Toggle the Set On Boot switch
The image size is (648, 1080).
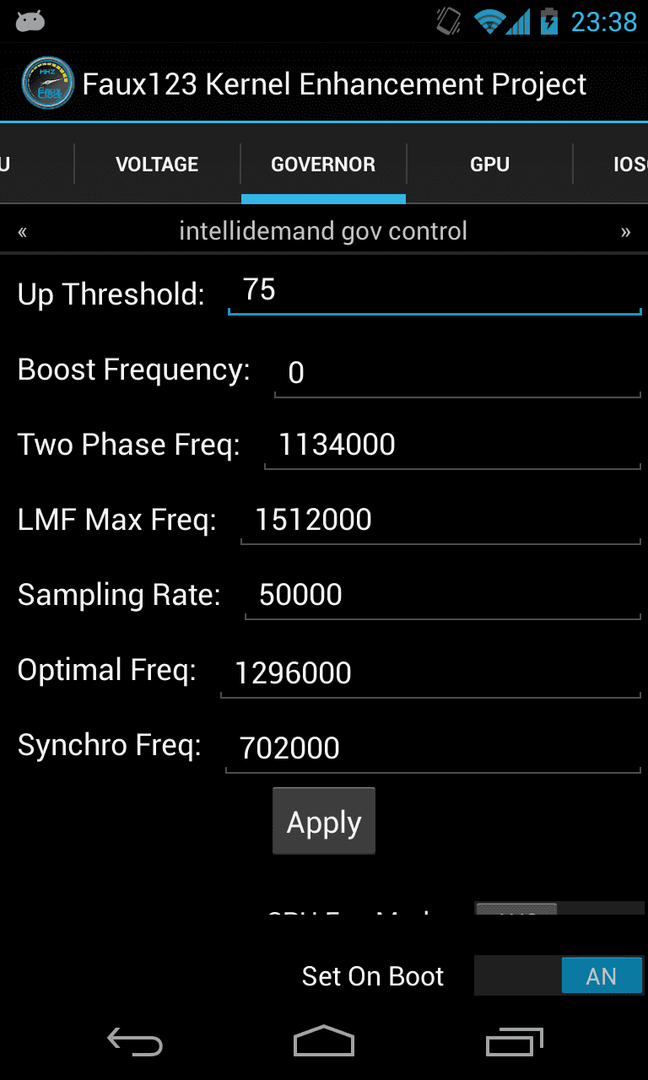pos(559,976)
